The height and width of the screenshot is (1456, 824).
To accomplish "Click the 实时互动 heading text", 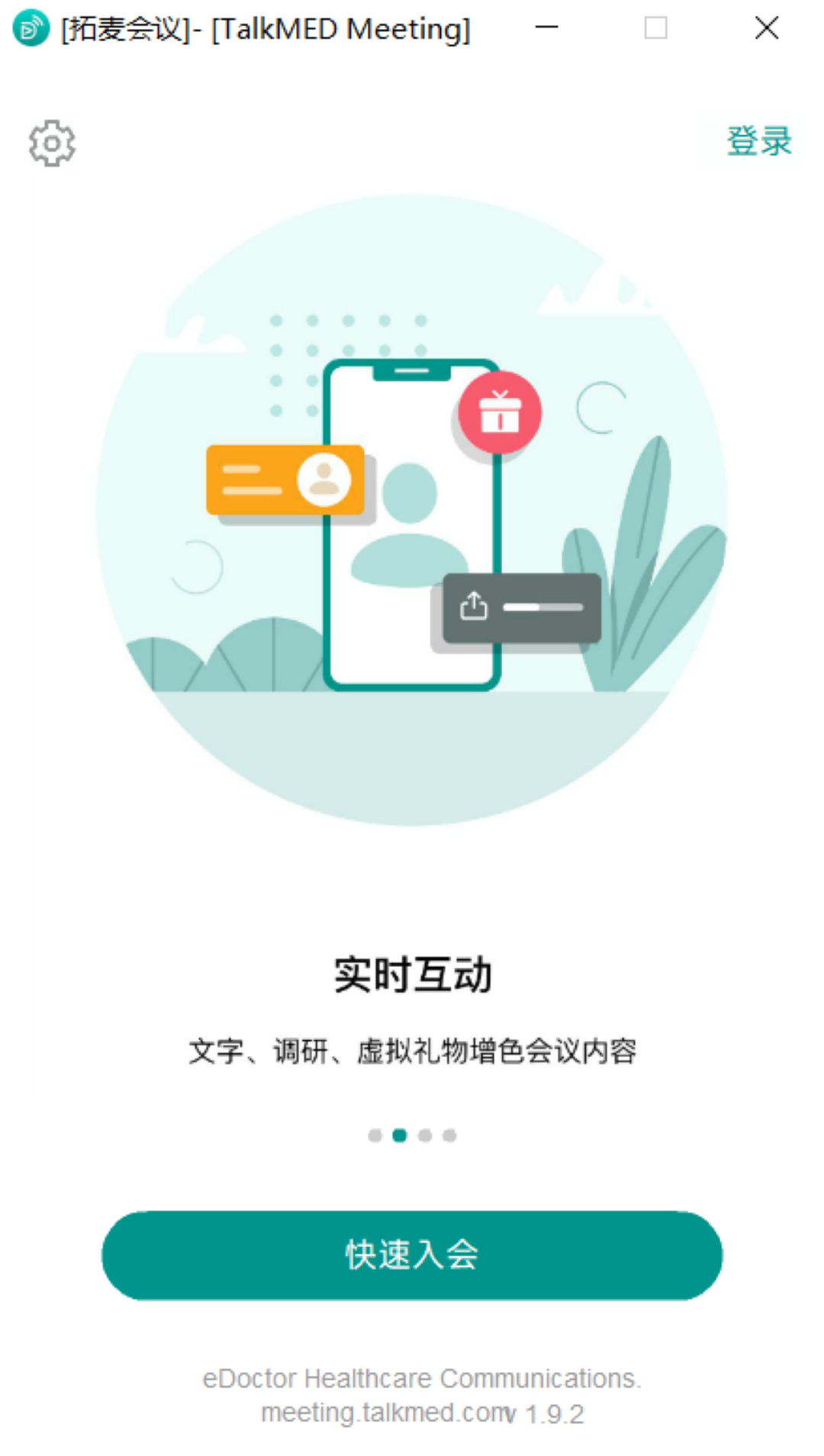I will pyautogui.click(x=412, y=974).
